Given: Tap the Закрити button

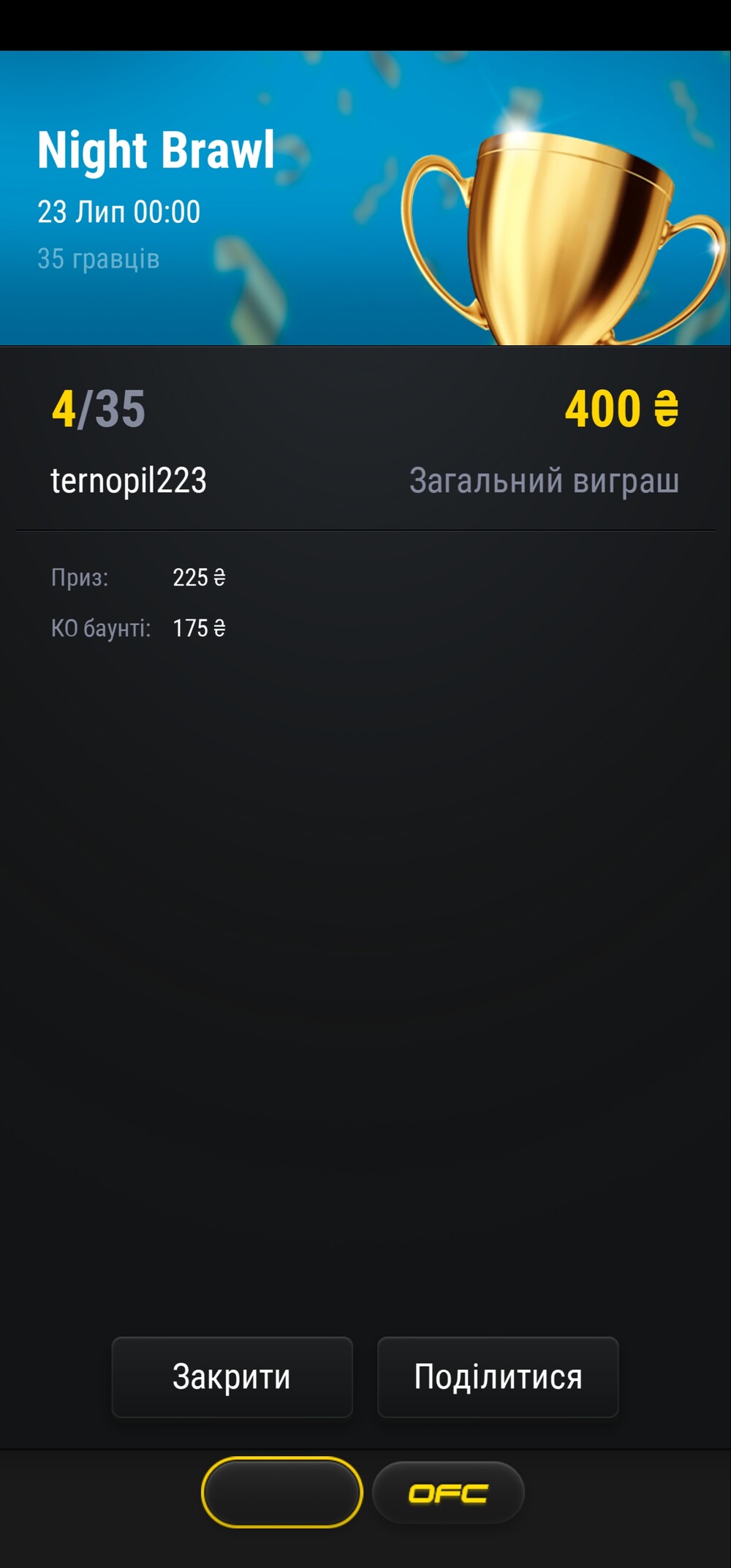Looking at the screenshot, I should point(232,1377).
